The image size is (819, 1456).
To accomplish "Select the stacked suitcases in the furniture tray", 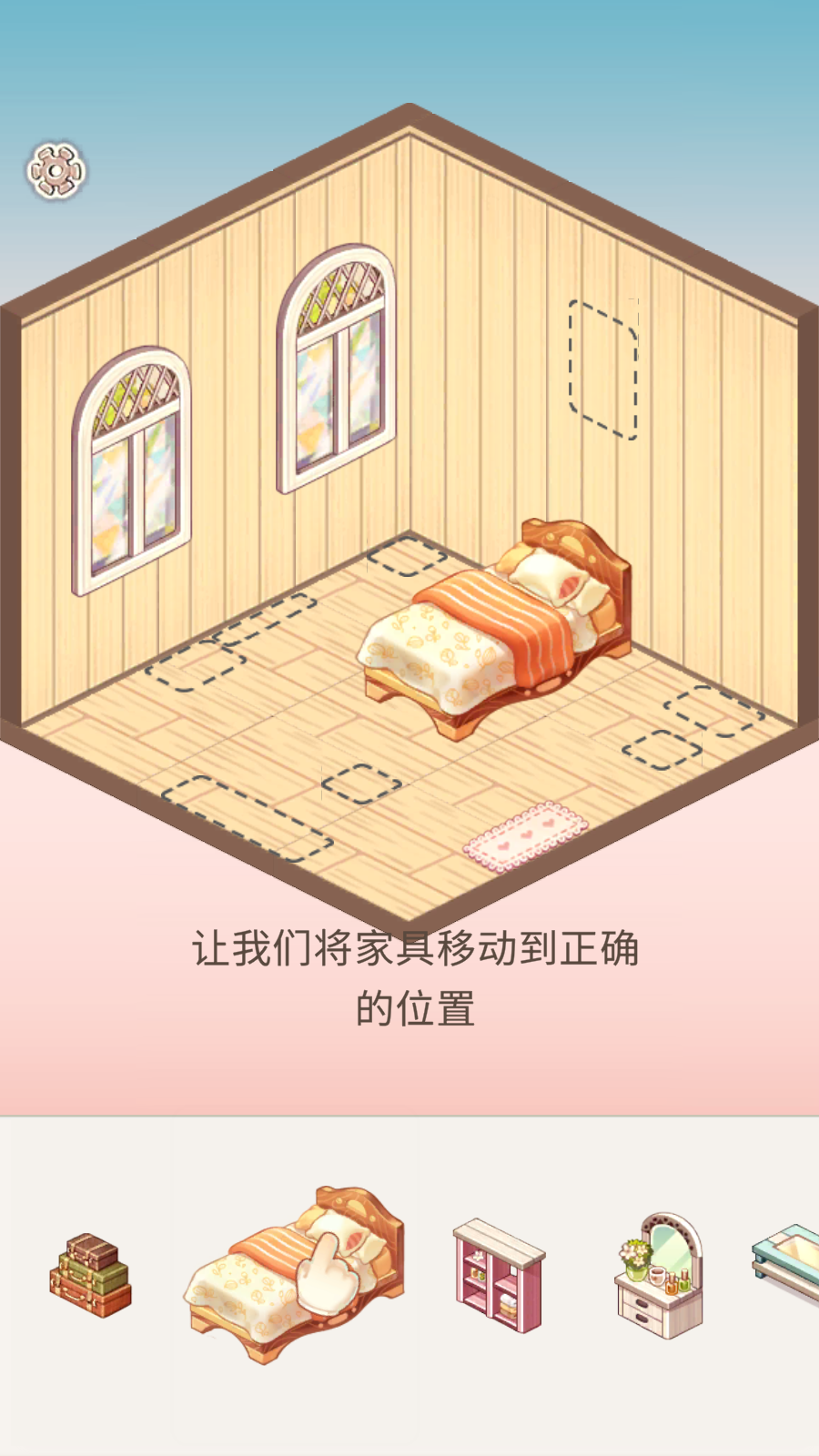I will [91, 1274].
